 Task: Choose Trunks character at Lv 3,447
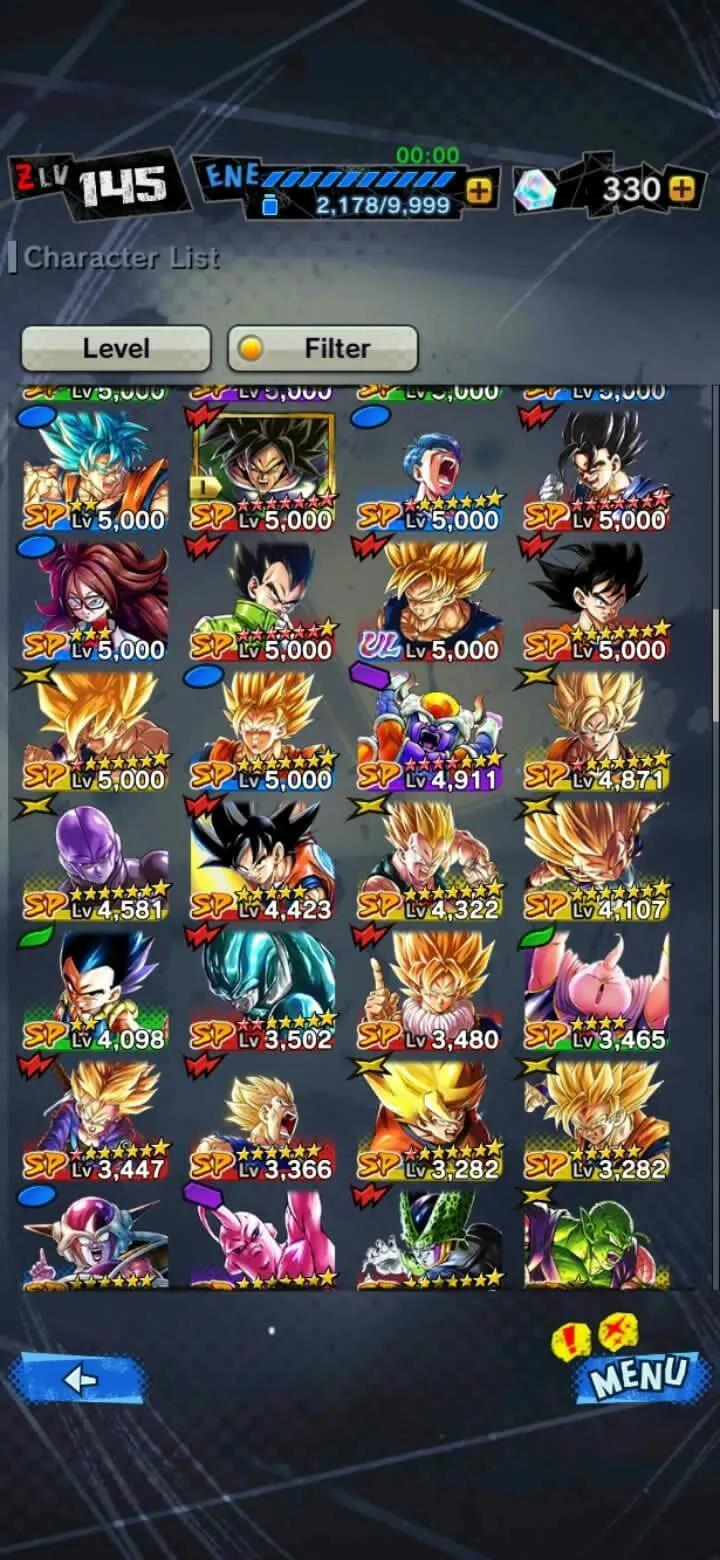pyautogui.click(x=96, y=1120)
